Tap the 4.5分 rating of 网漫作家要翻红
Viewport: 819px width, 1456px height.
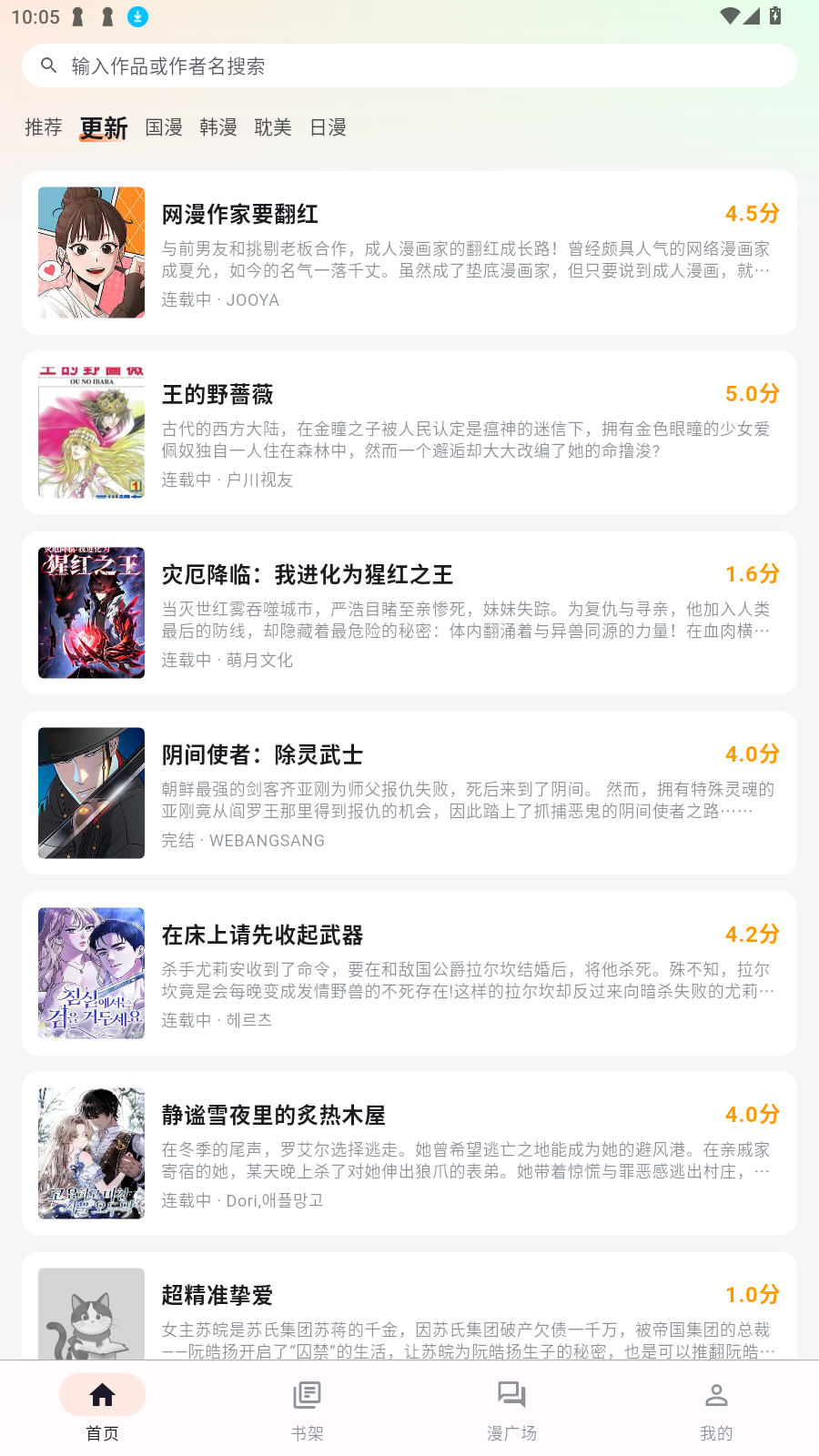(x=752, y=214)
